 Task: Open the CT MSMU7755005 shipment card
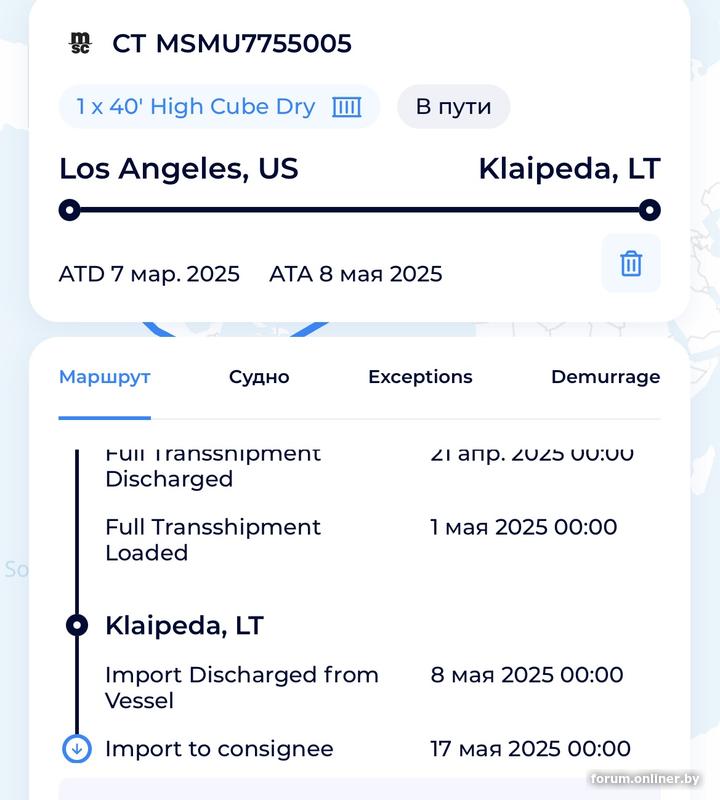click(232, 44)
